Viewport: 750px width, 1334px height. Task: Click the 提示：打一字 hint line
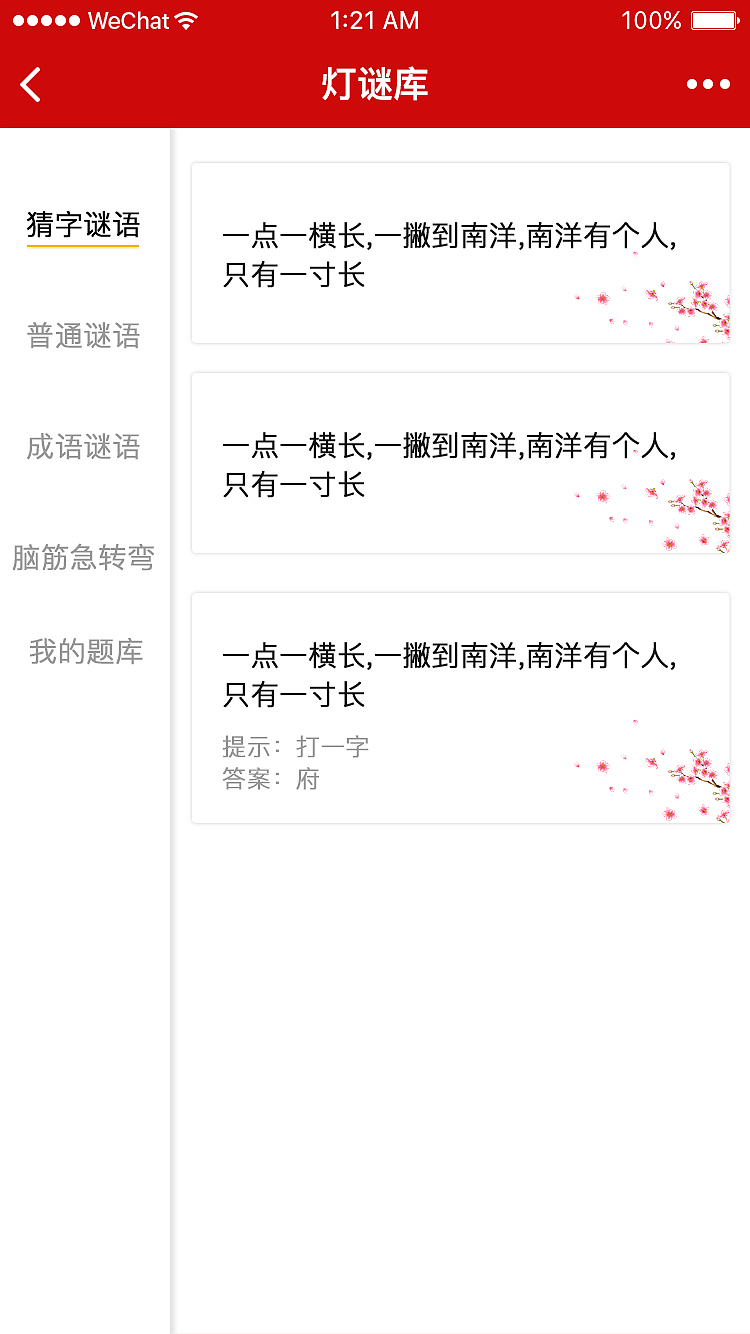click(296, 745)
